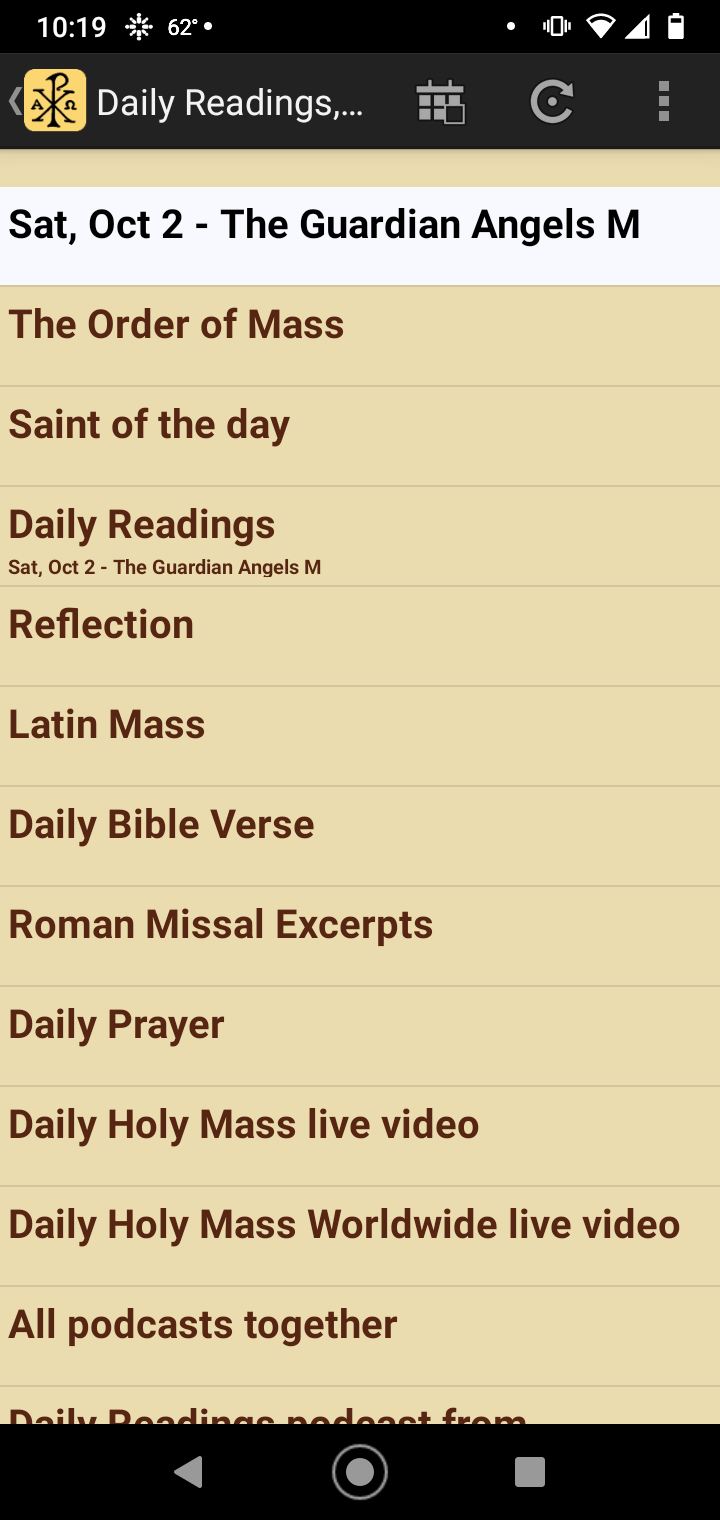View the Reflection
Screen dimensions: 720x1520
click(360, 636)
